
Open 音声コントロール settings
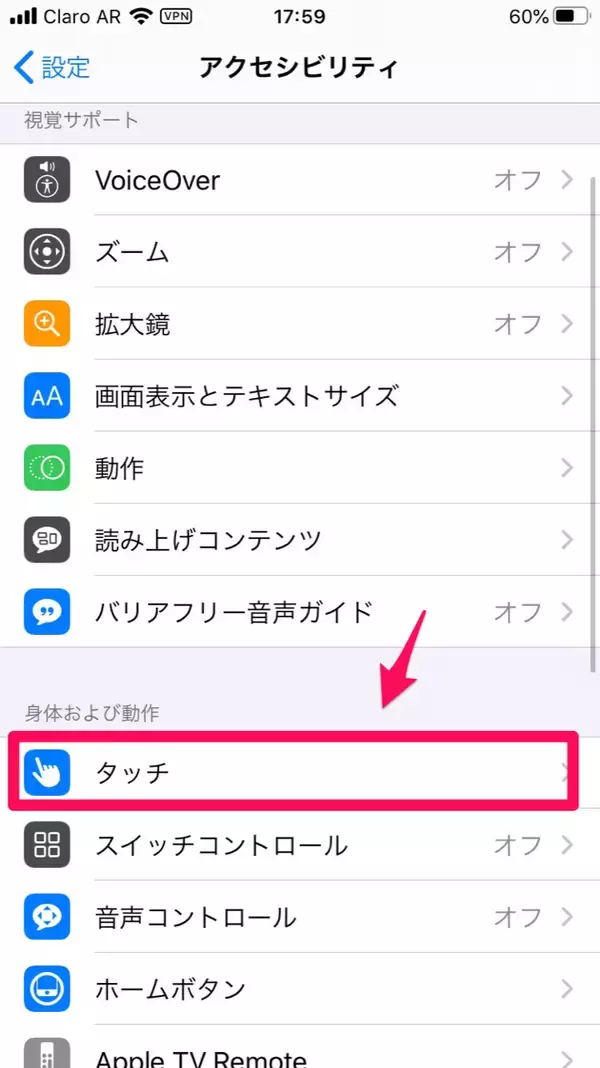300,917
